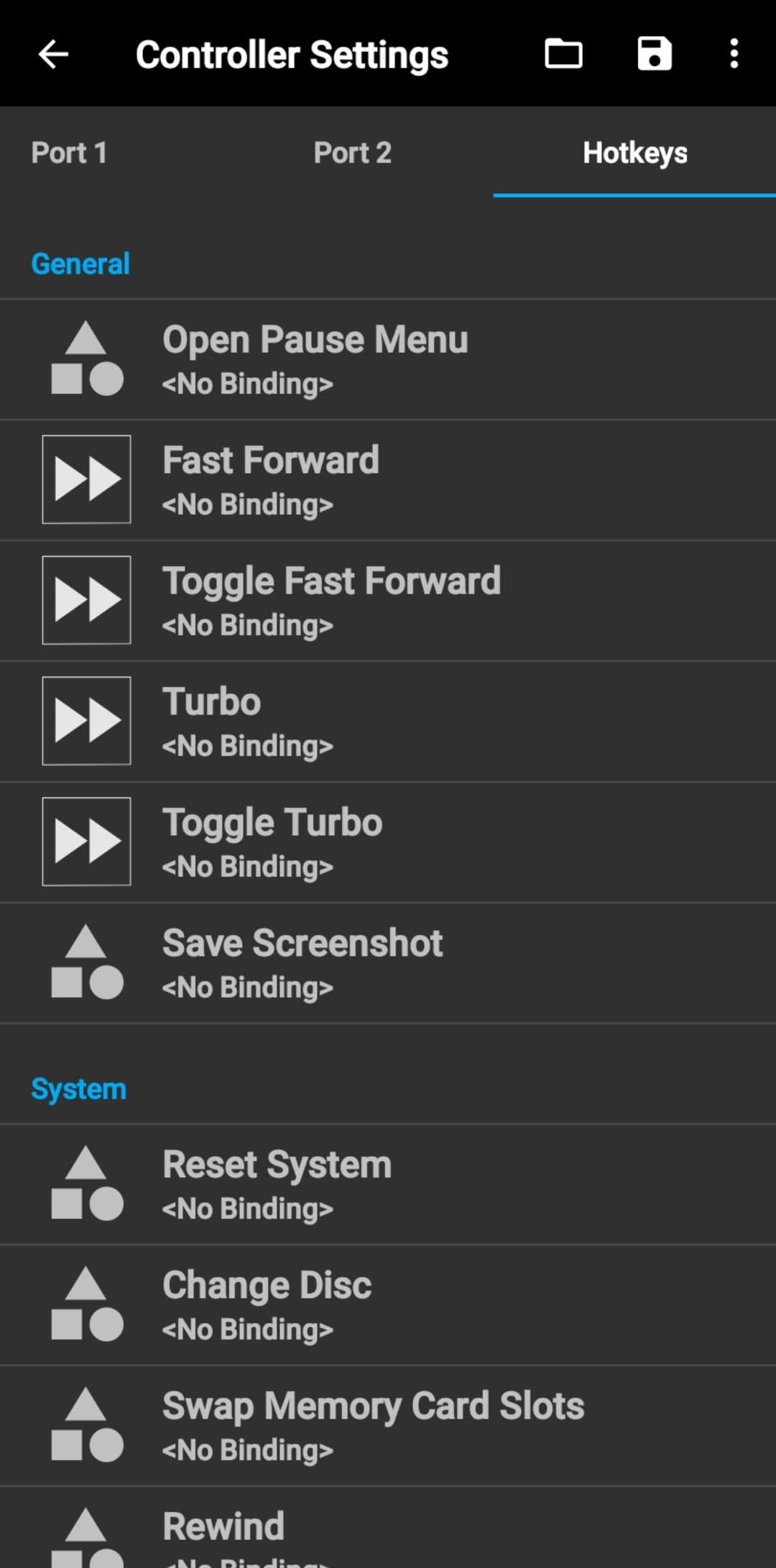Switch to the Port 1 tab

tap(69, 153)
